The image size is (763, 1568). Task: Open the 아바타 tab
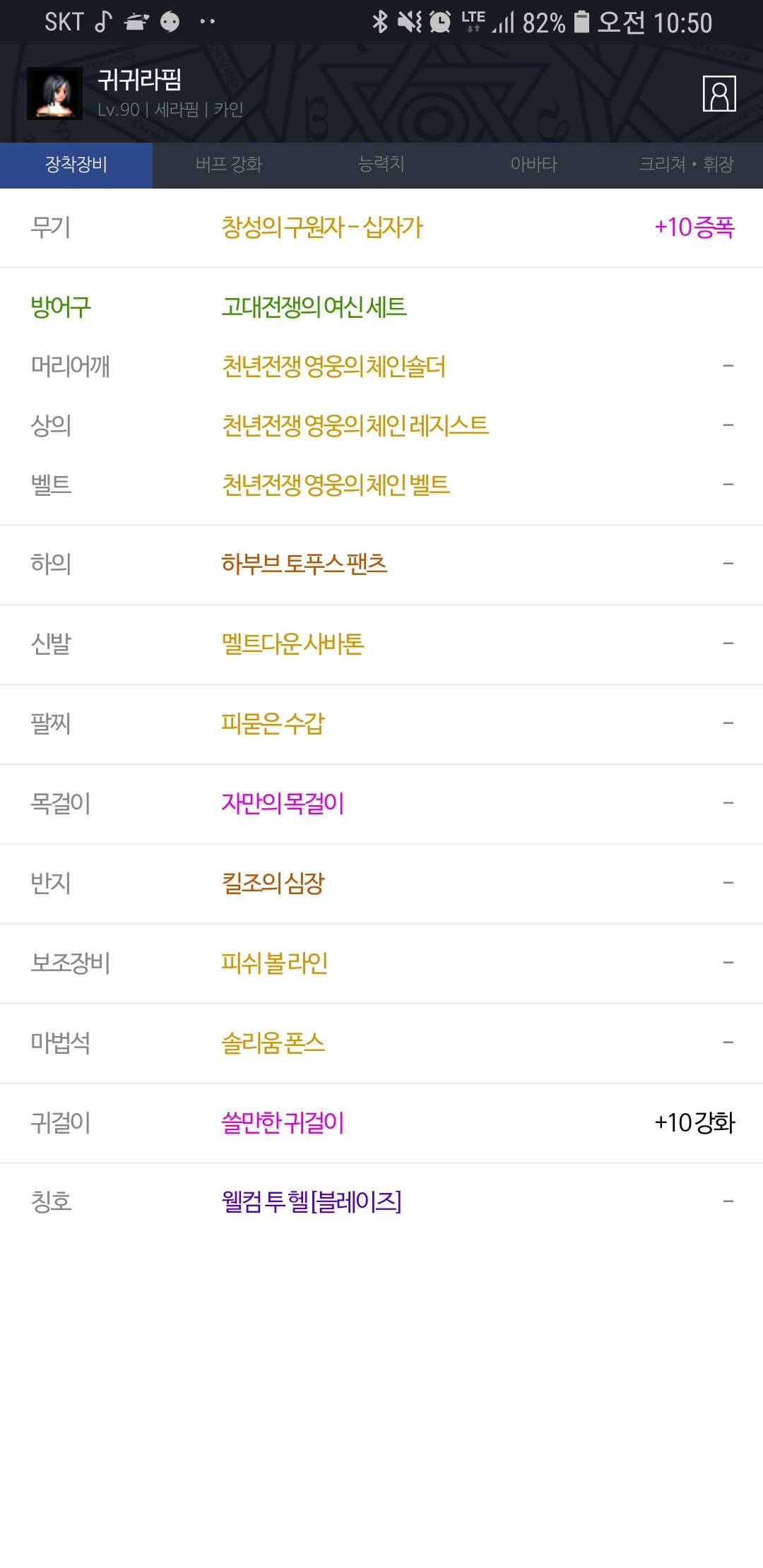(x=534, y=165)
